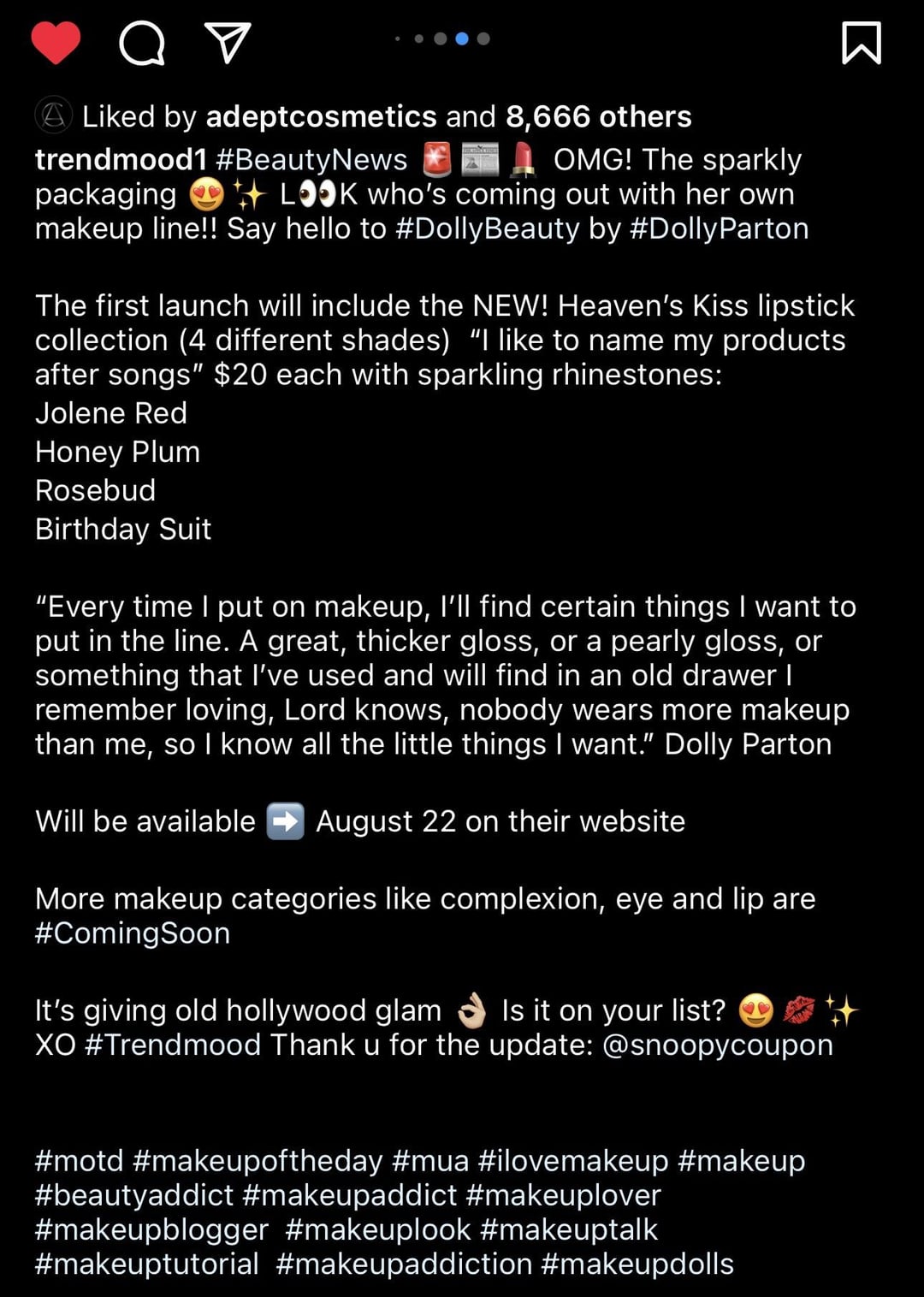Open the #makeupblogger hashtag

click(x=151, y=1229)
